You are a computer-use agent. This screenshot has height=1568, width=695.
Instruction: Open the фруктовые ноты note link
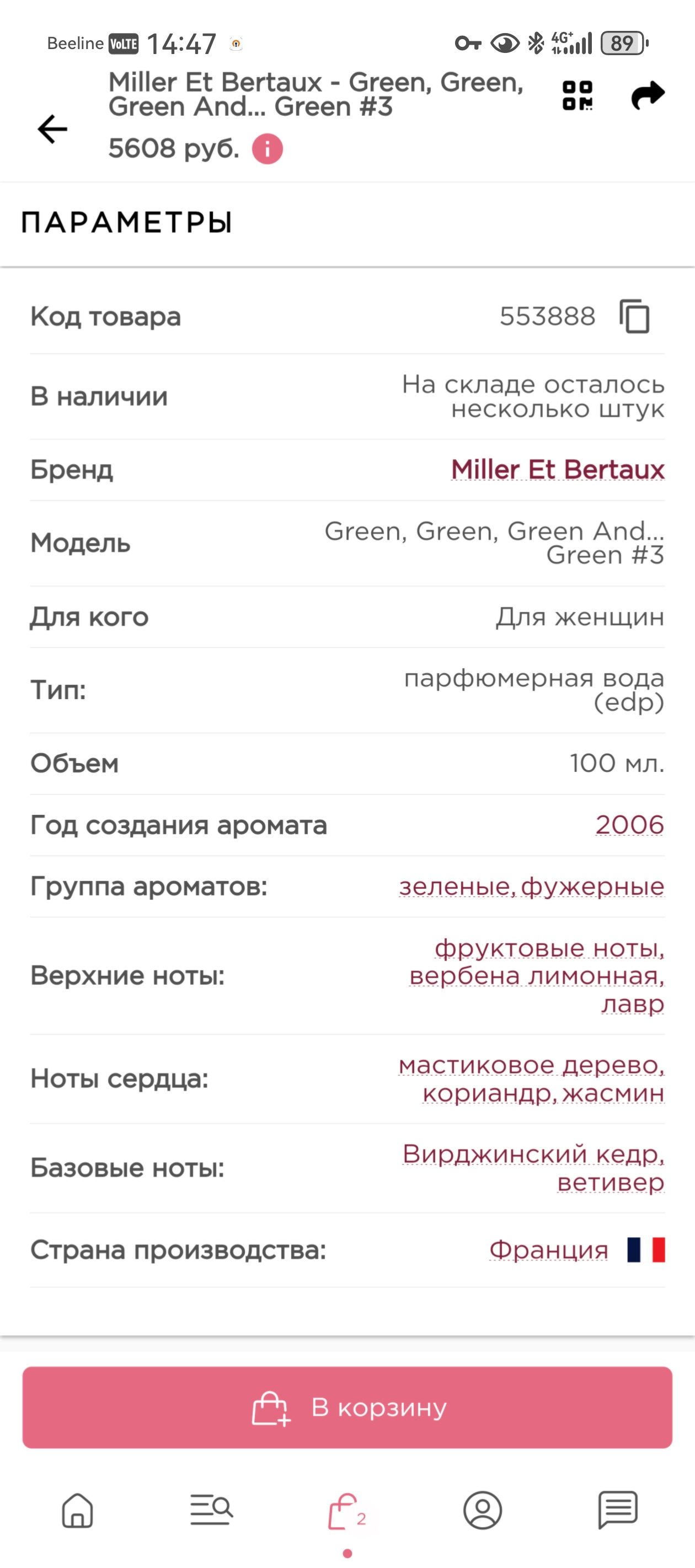549,948
